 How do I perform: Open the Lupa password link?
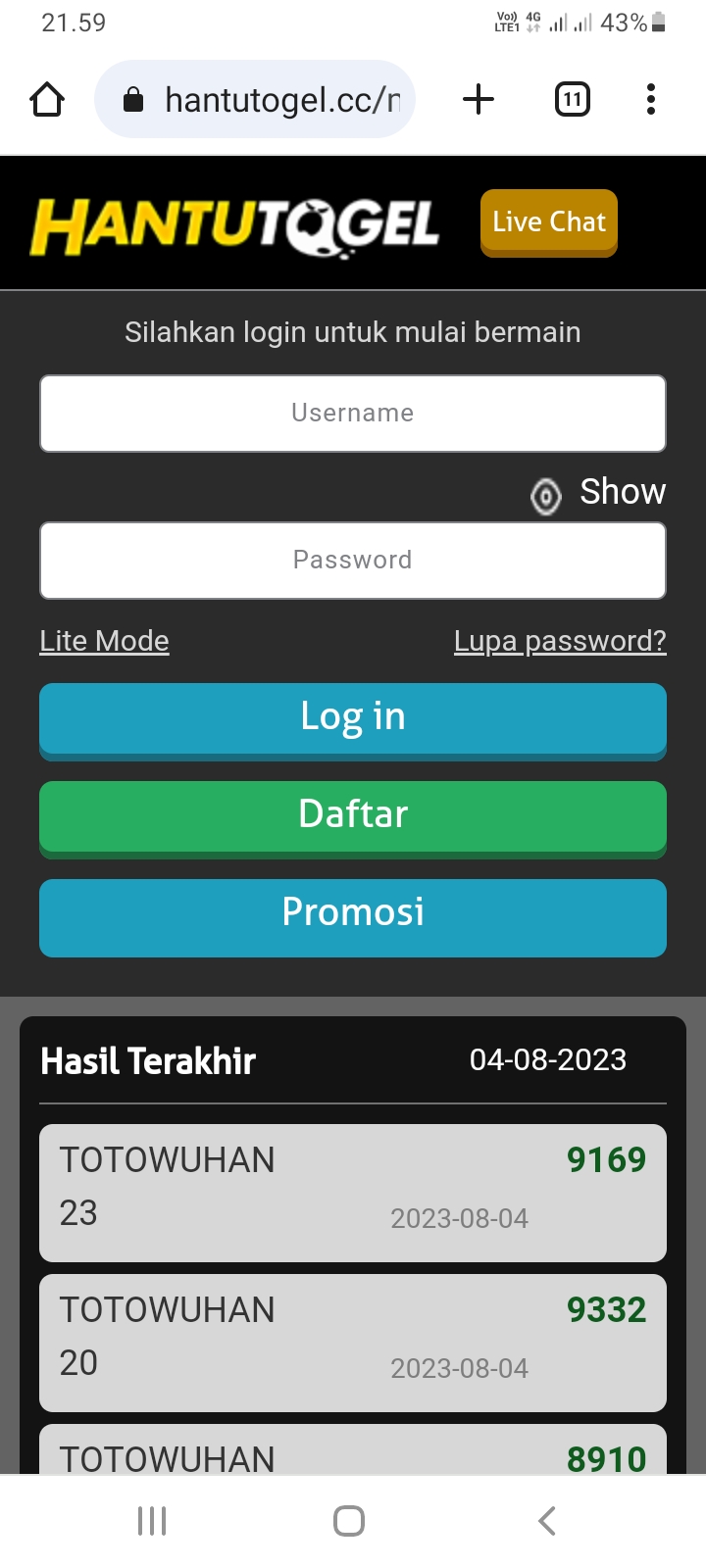pyautogui.click(x=560, y=641)
